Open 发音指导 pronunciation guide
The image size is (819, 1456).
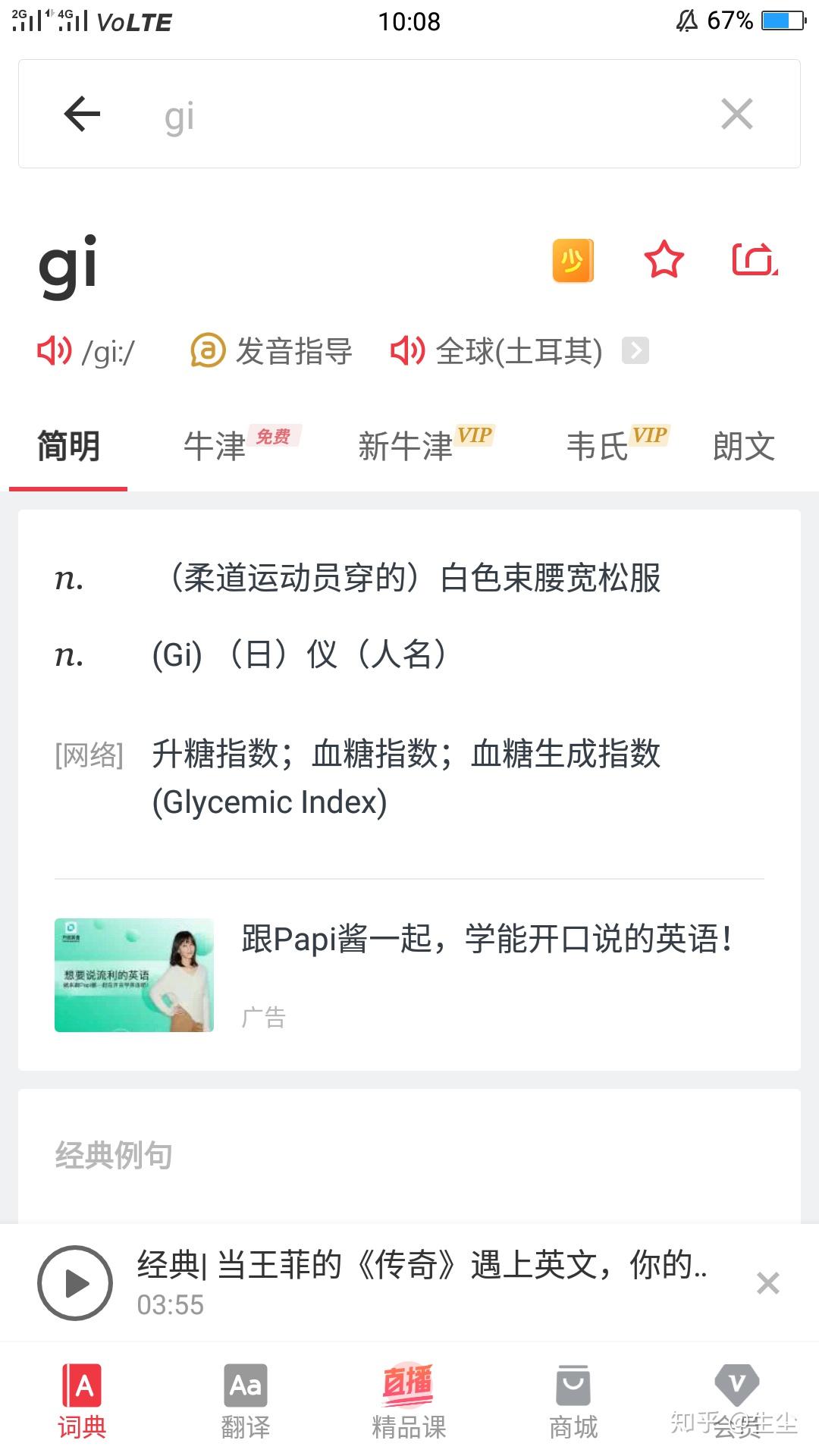271,351
